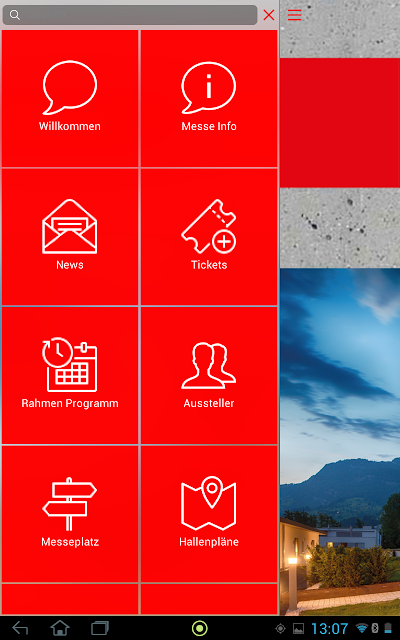The image size is (400, 640).
Task: Open Messe Info
Action: point(209,98)
